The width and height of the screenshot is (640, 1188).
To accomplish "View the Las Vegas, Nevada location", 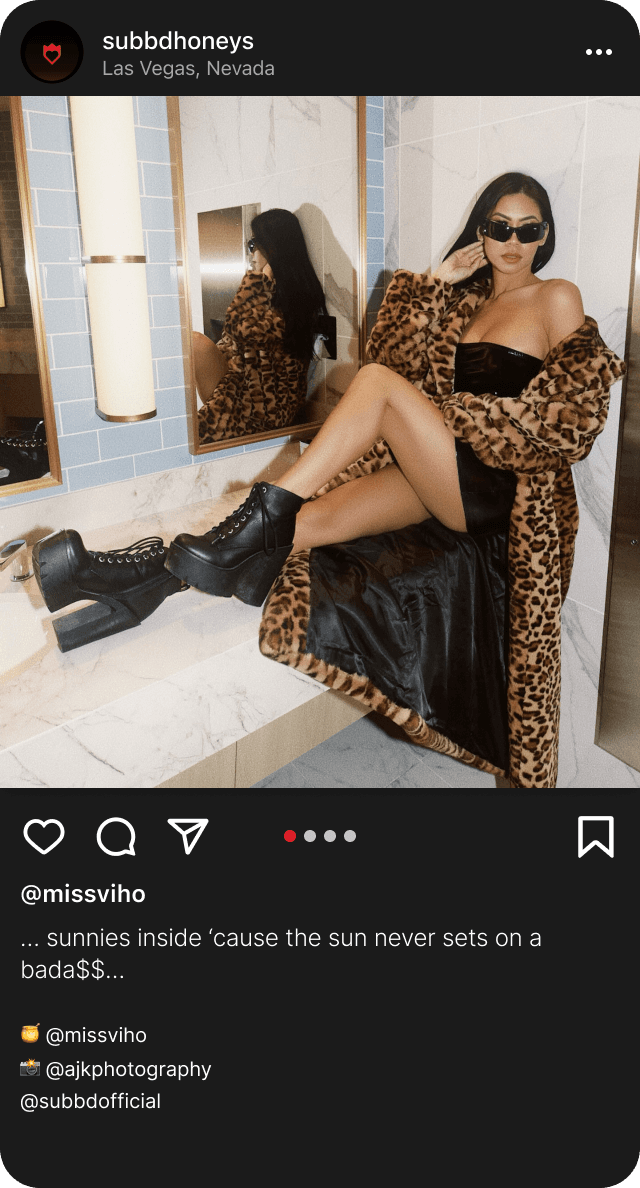I will pyautogui.click(x=188, y=69).
